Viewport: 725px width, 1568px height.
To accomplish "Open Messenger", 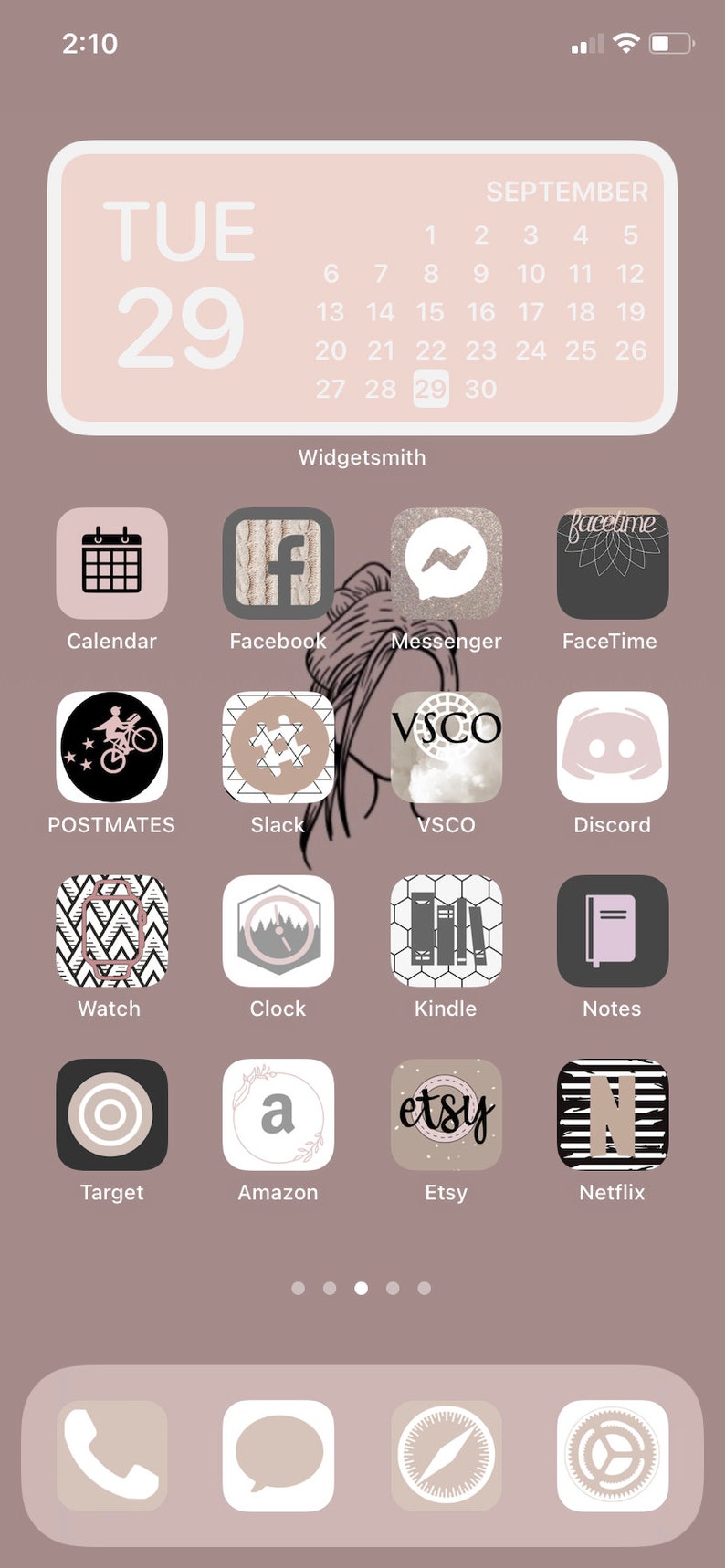I will click(x=446, y=563).
